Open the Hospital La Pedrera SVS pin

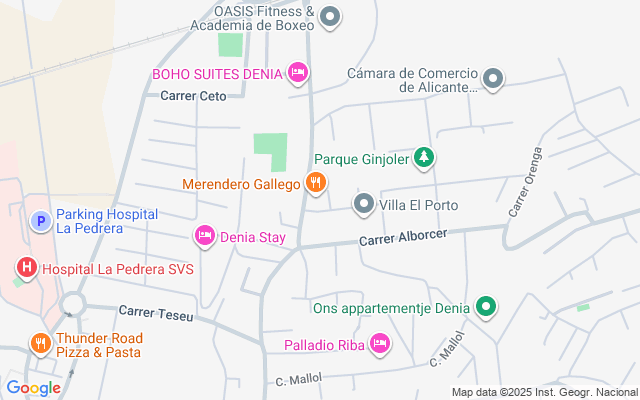pyautogui.click(x=26, y=267)
